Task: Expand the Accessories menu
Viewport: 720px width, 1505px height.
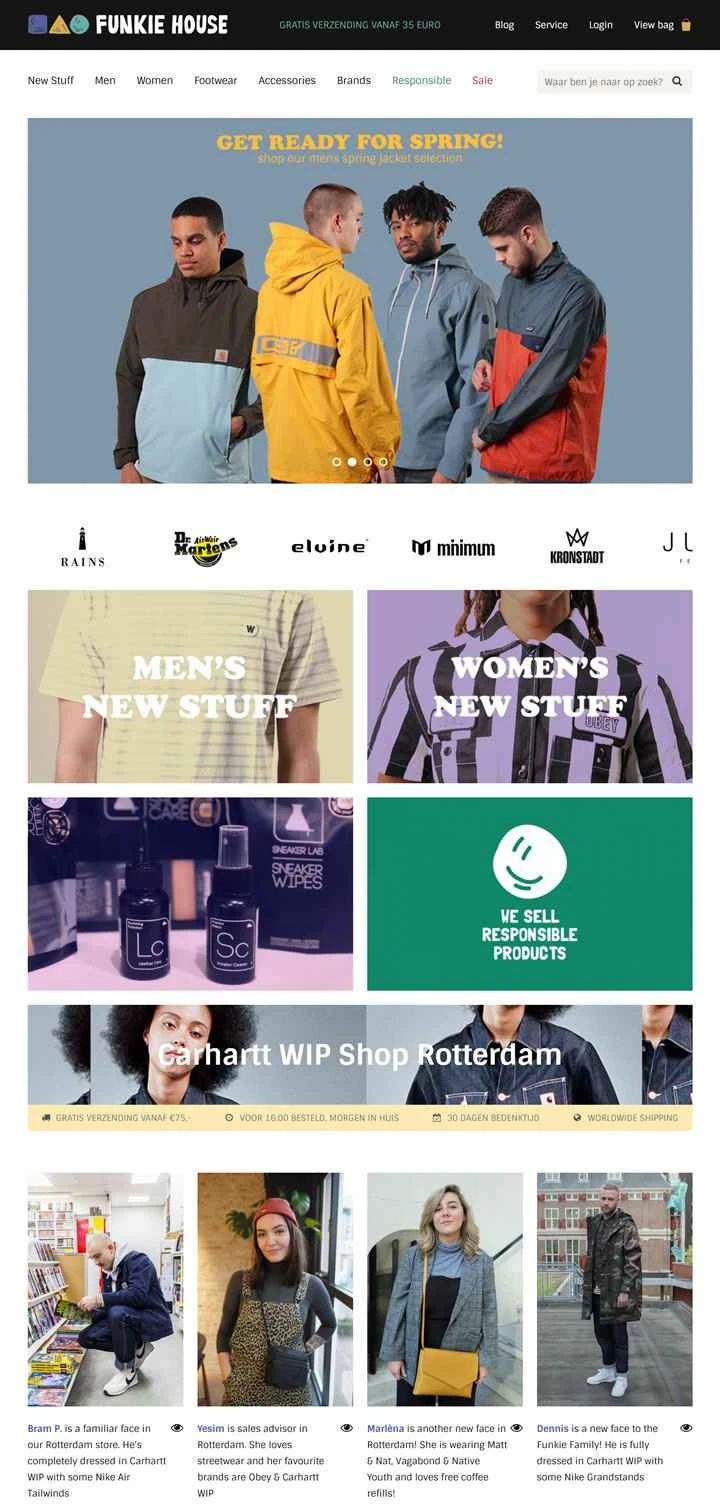Action: pyautogui.click(x=287, y=80)
